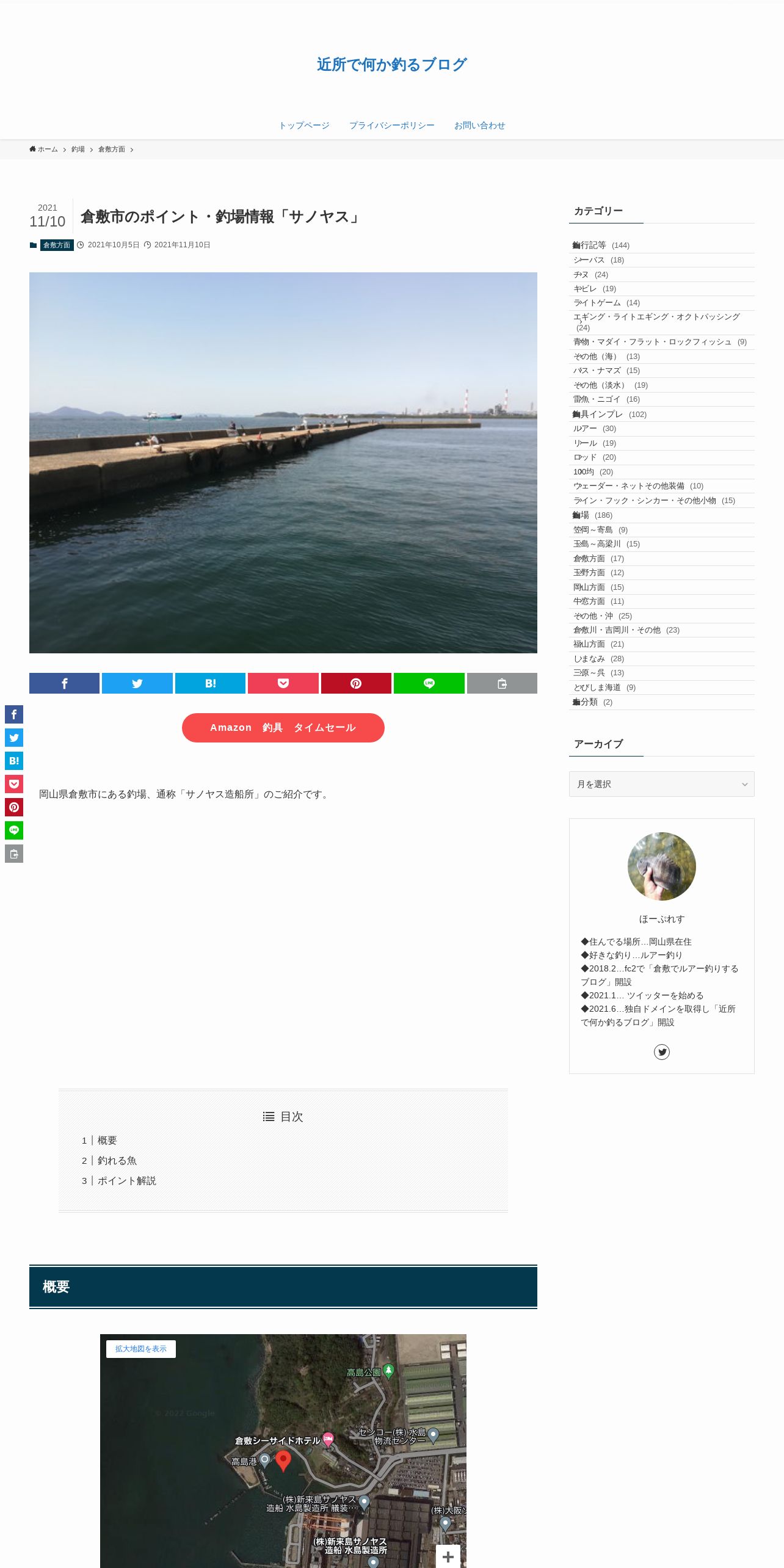
Task: Share the article via LINE horizontal bar button
Action: pyautogui.click(x=429, y=683)
